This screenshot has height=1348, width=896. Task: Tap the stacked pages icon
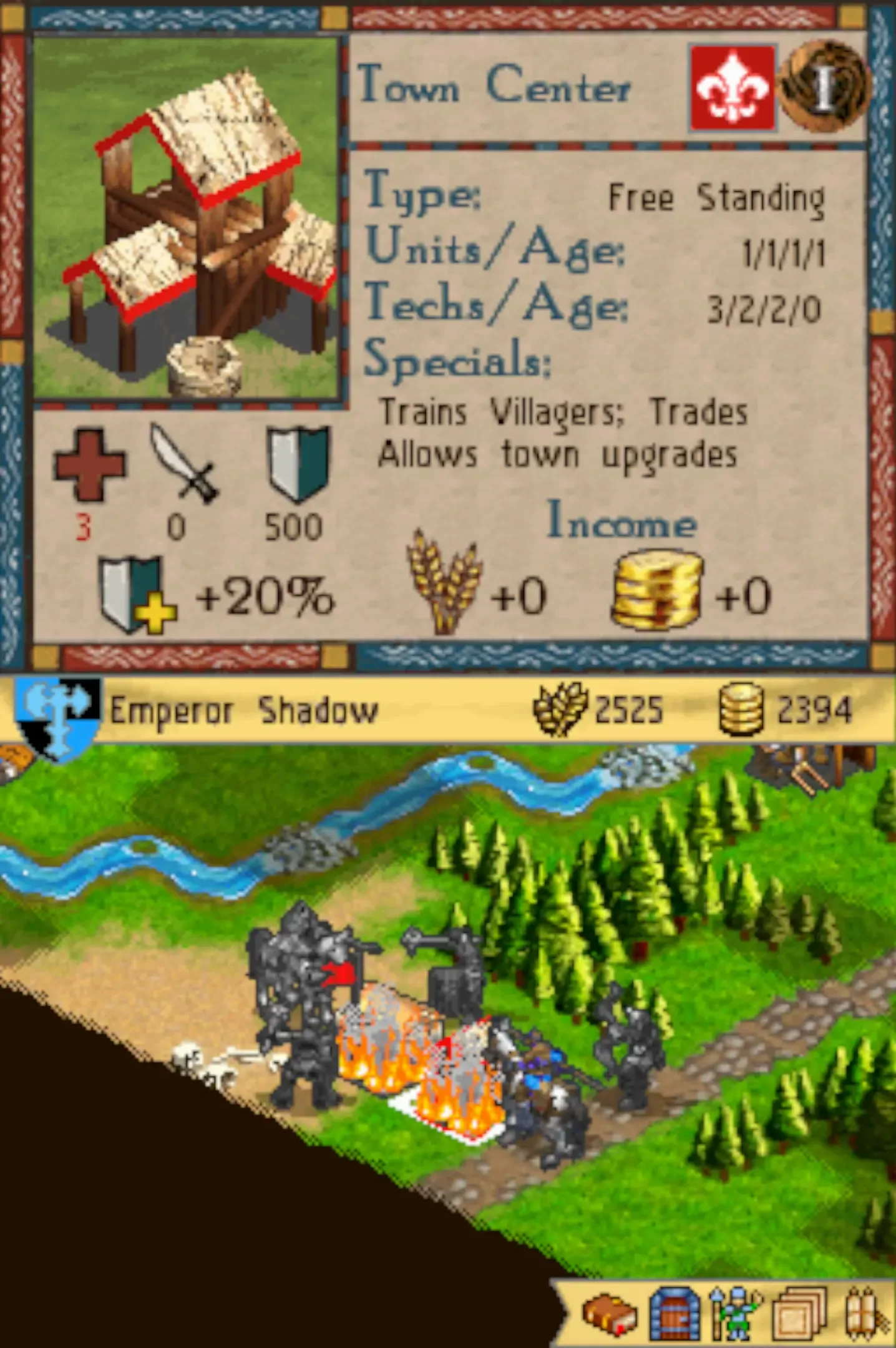[799, 1314]
